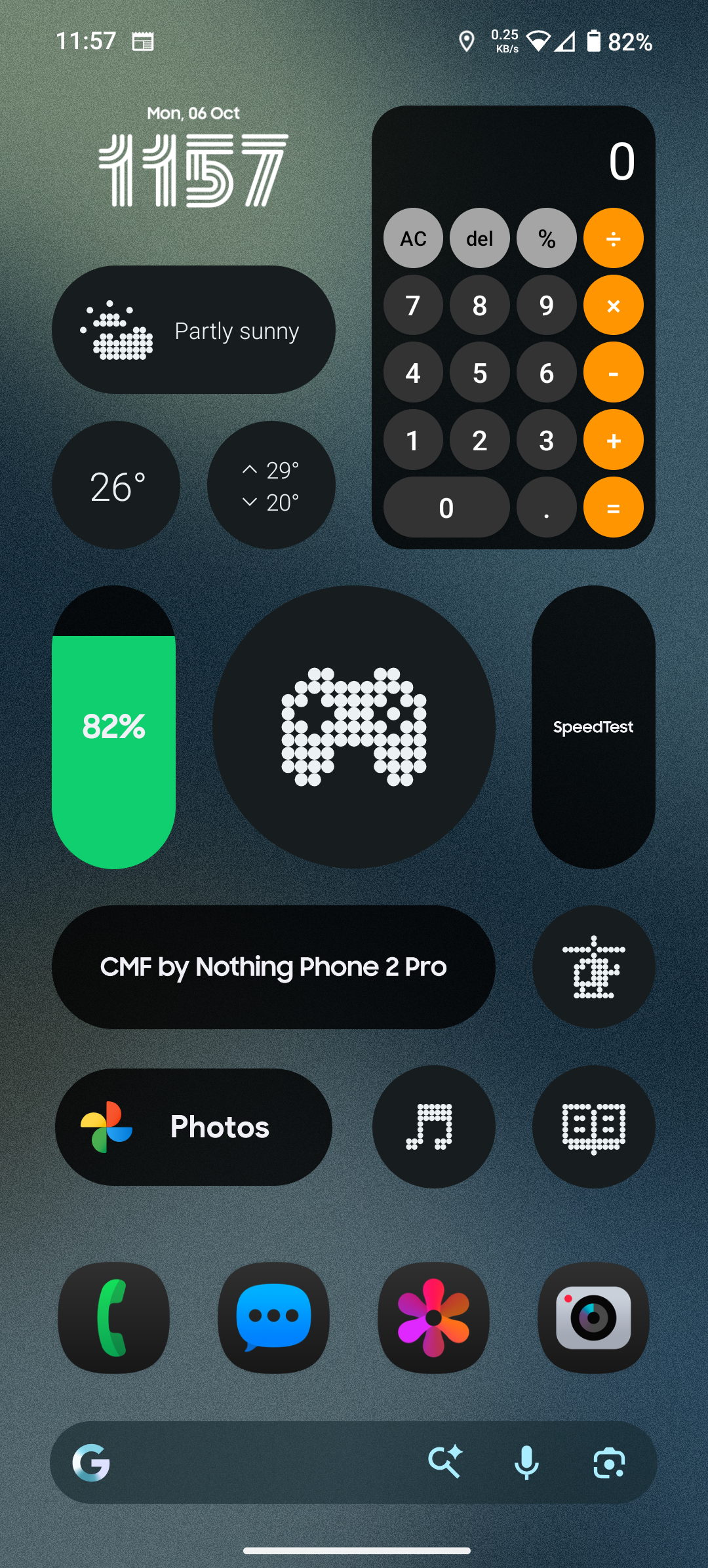The image size is (708, 1568).
Task: Open the Partly sunny weather widget
Action: (x=193, y=330)
